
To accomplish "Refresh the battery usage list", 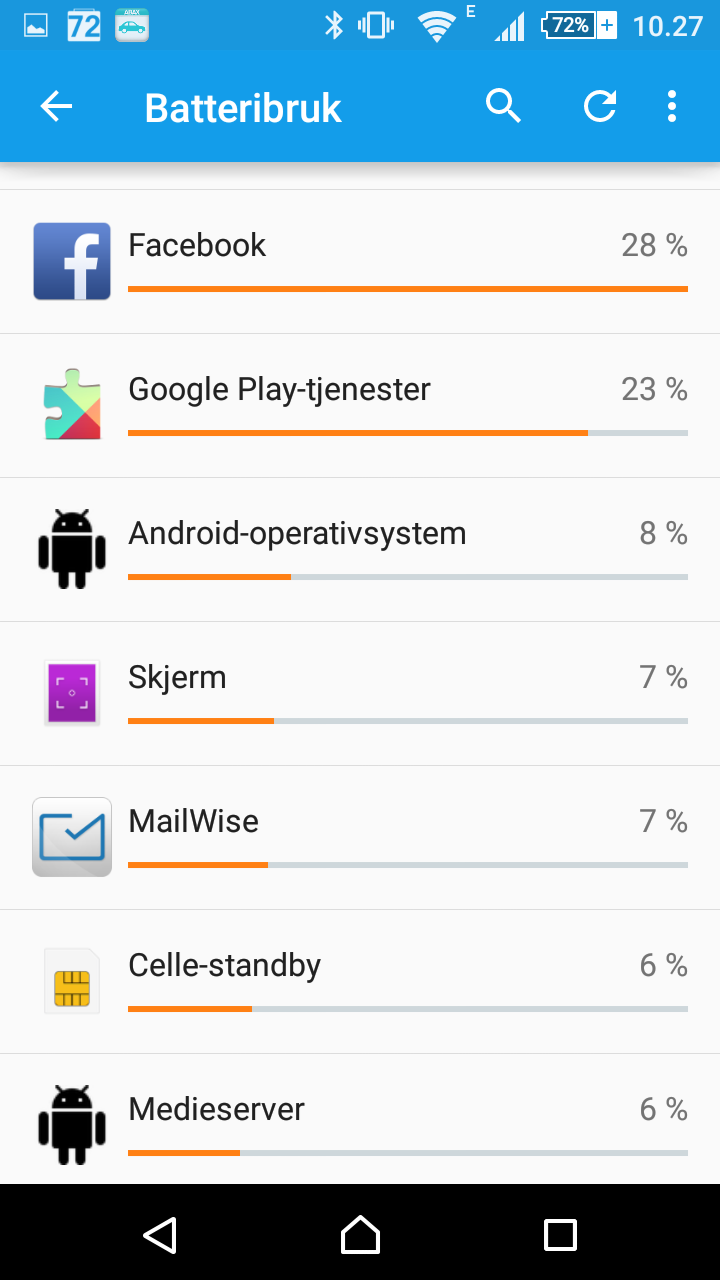I will tap(600, 106).
